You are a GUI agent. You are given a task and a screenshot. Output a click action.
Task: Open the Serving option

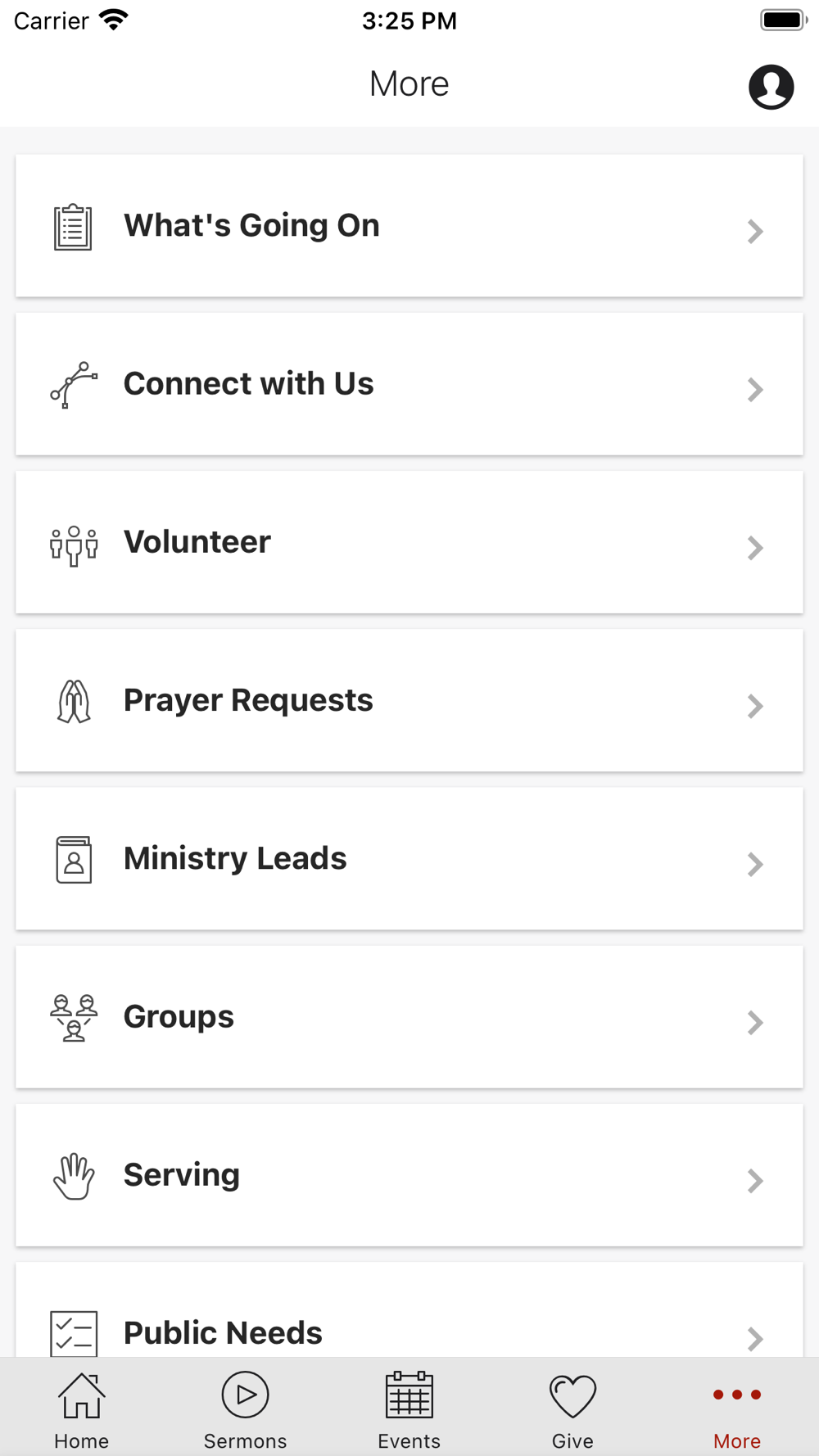(x=409, y=1174)
